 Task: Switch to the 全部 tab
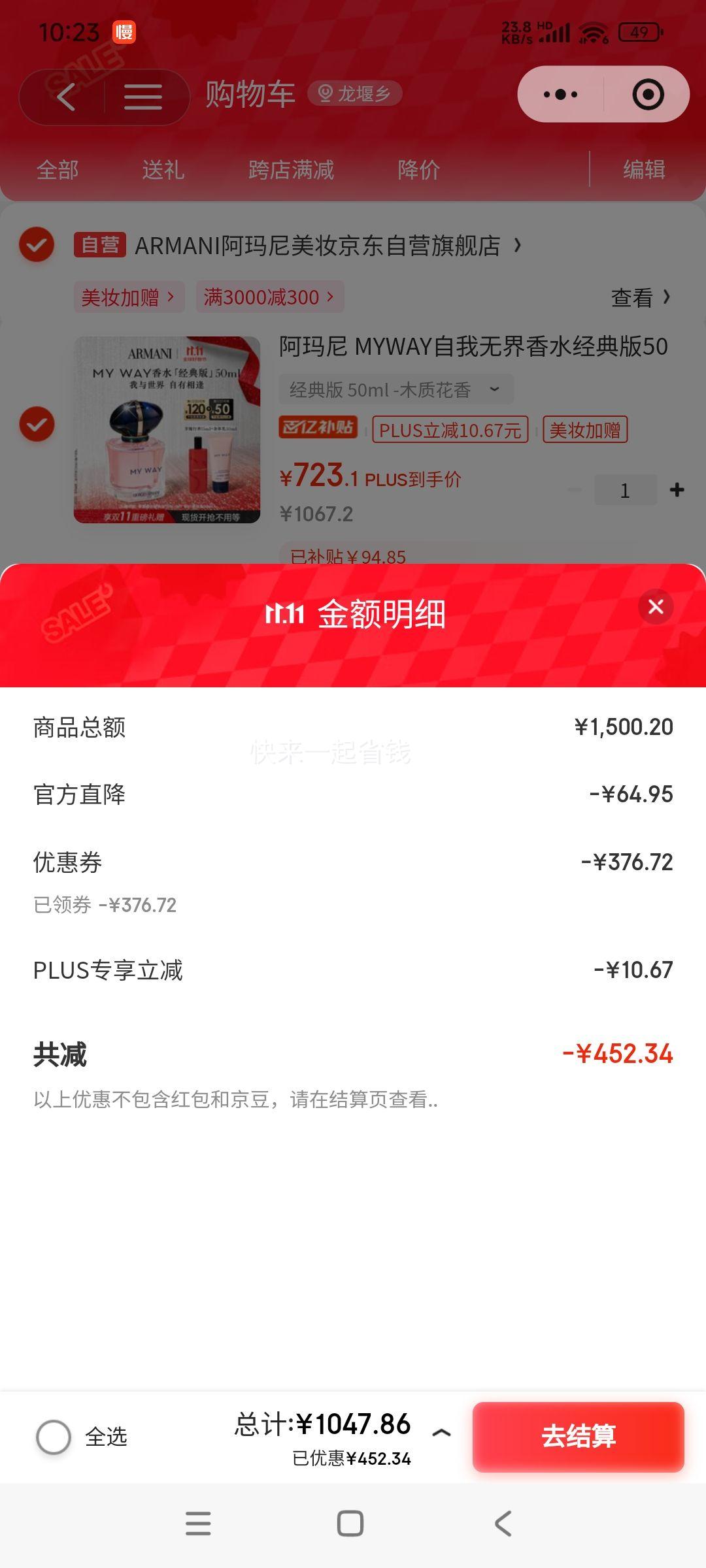(58, 170)
